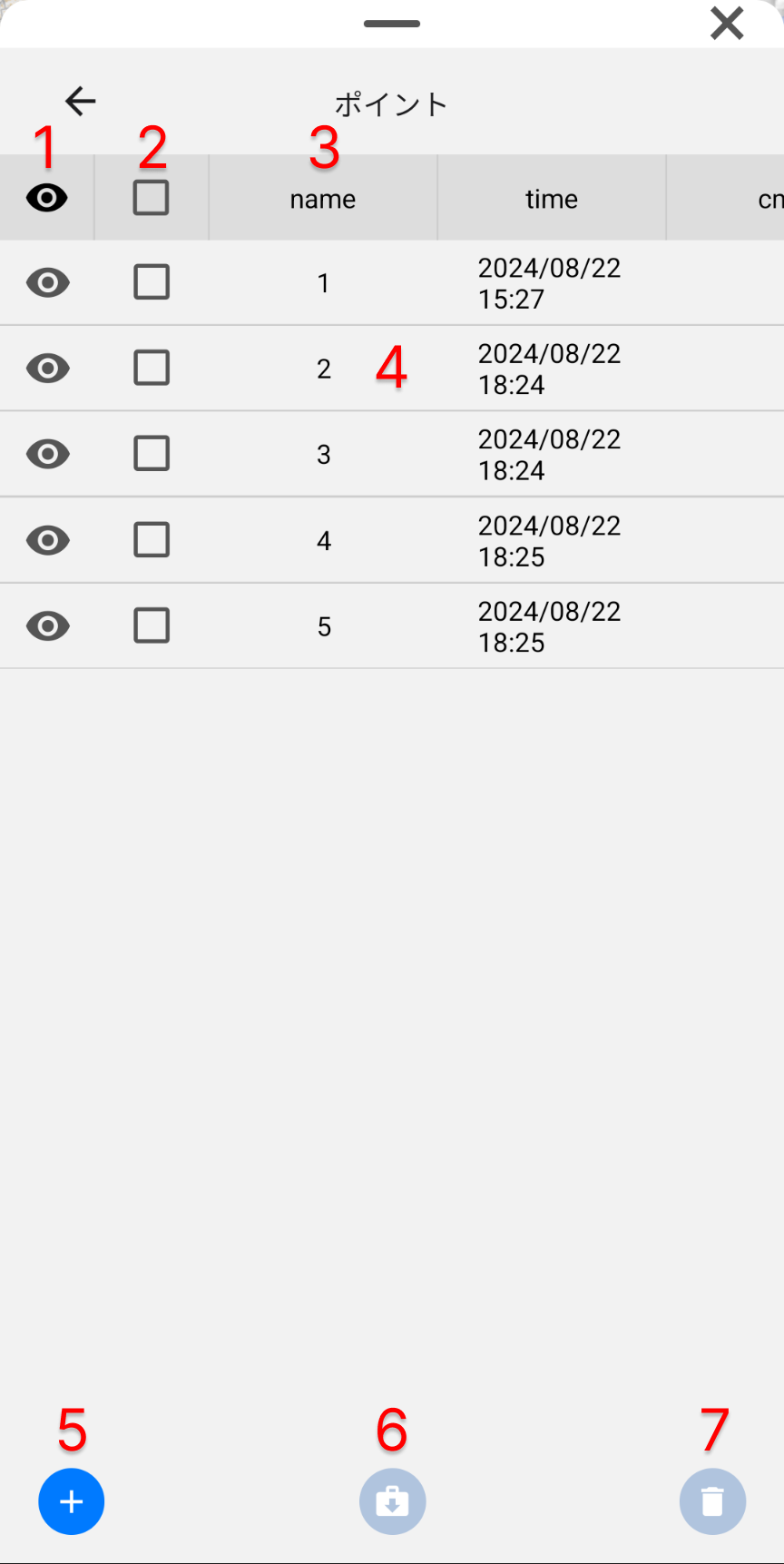Toggle the eye icon for point 4
Screen dimensions: 784x1564
click(x=48, y=540)
